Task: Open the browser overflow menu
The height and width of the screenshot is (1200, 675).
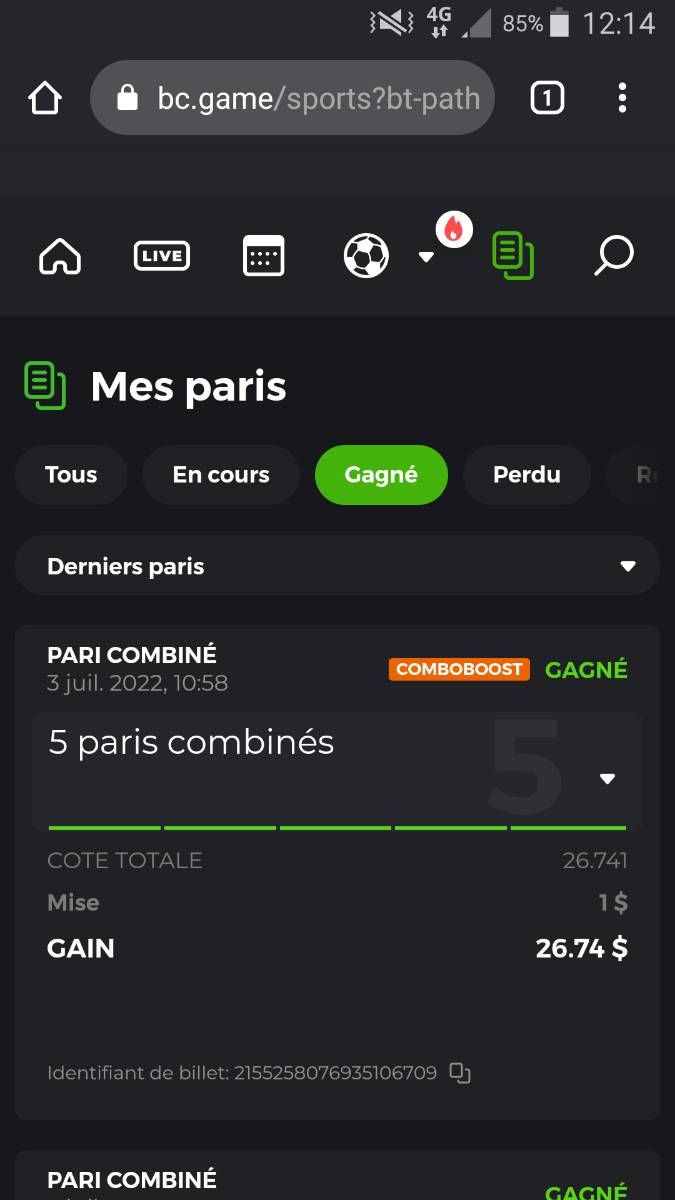Action: click(622, 98)
